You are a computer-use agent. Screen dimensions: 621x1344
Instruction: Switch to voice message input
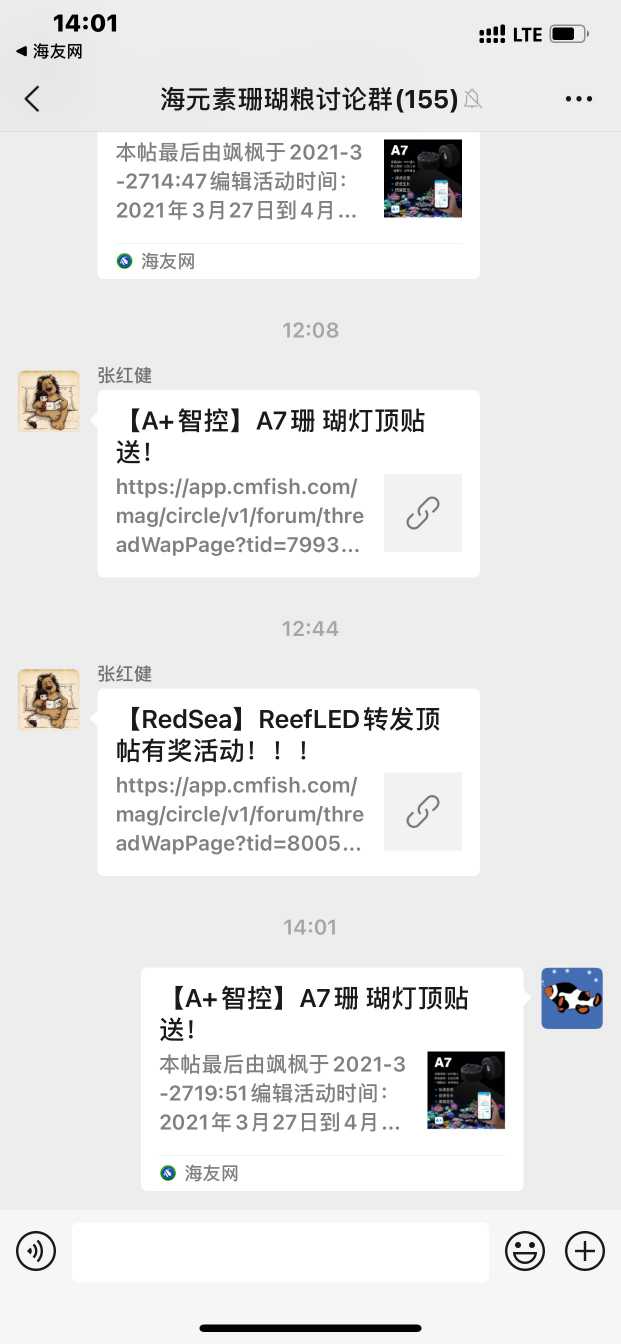click(x=36, y=1251)
